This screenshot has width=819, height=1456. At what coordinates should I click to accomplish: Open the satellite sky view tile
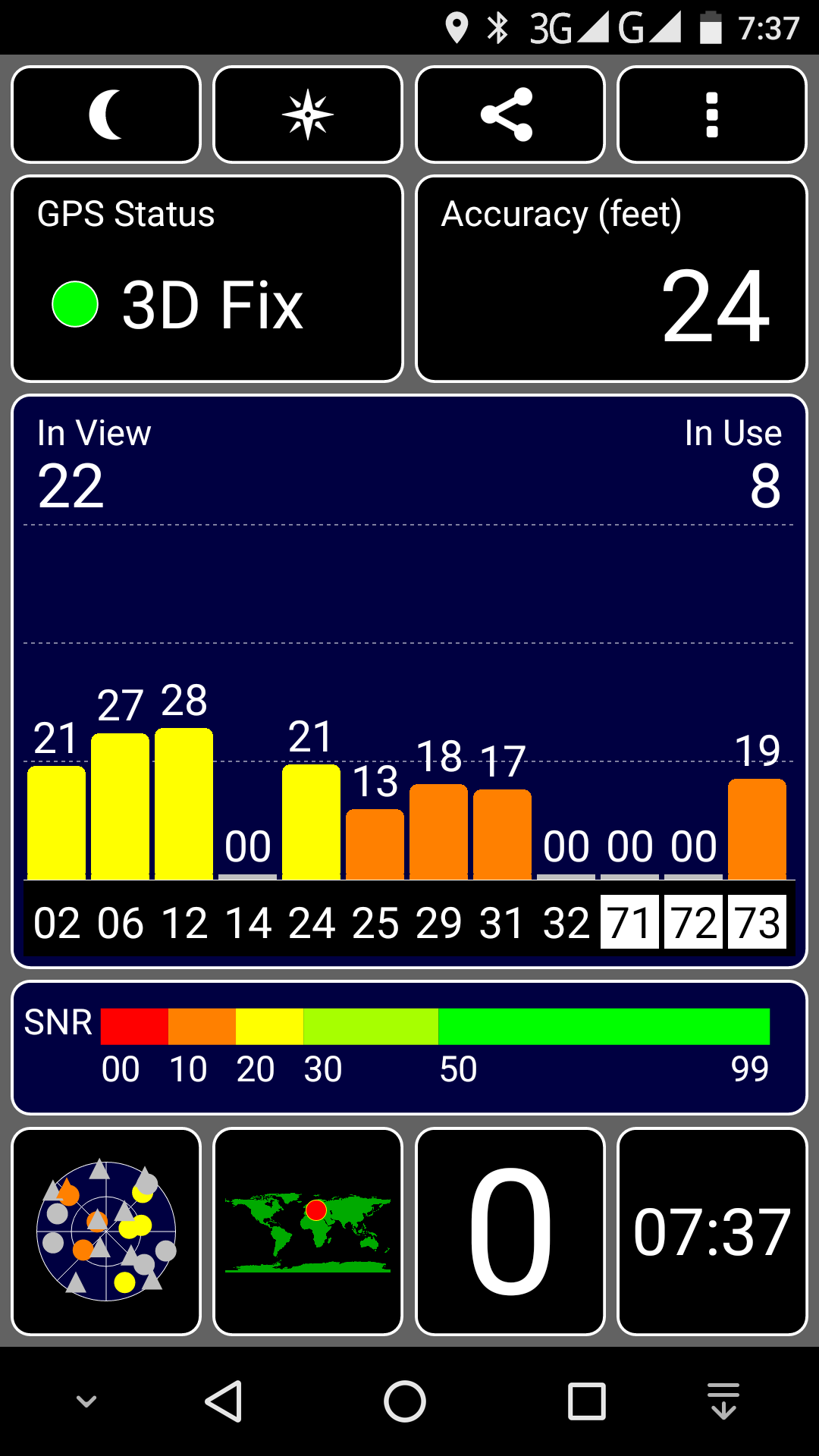click(x=106, y=1231)
